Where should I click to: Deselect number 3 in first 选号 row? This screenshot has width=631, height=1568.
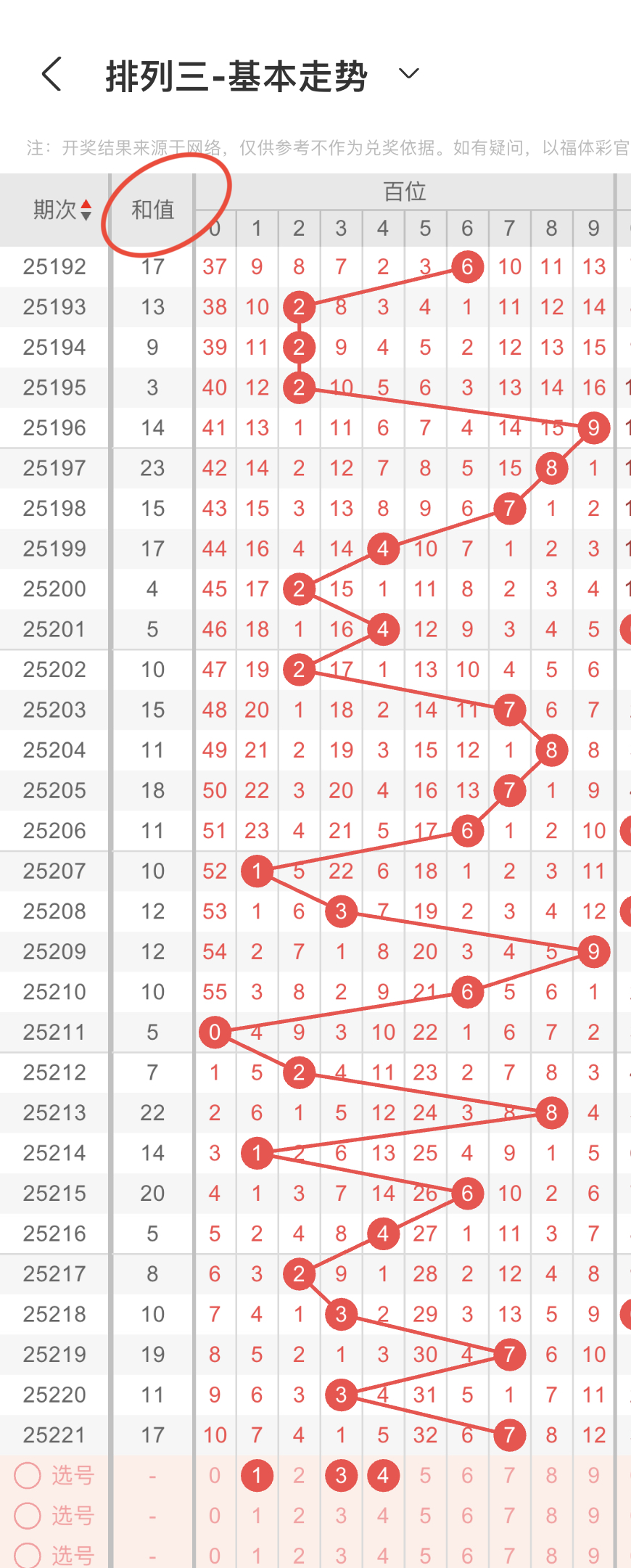pos(341,1475)
